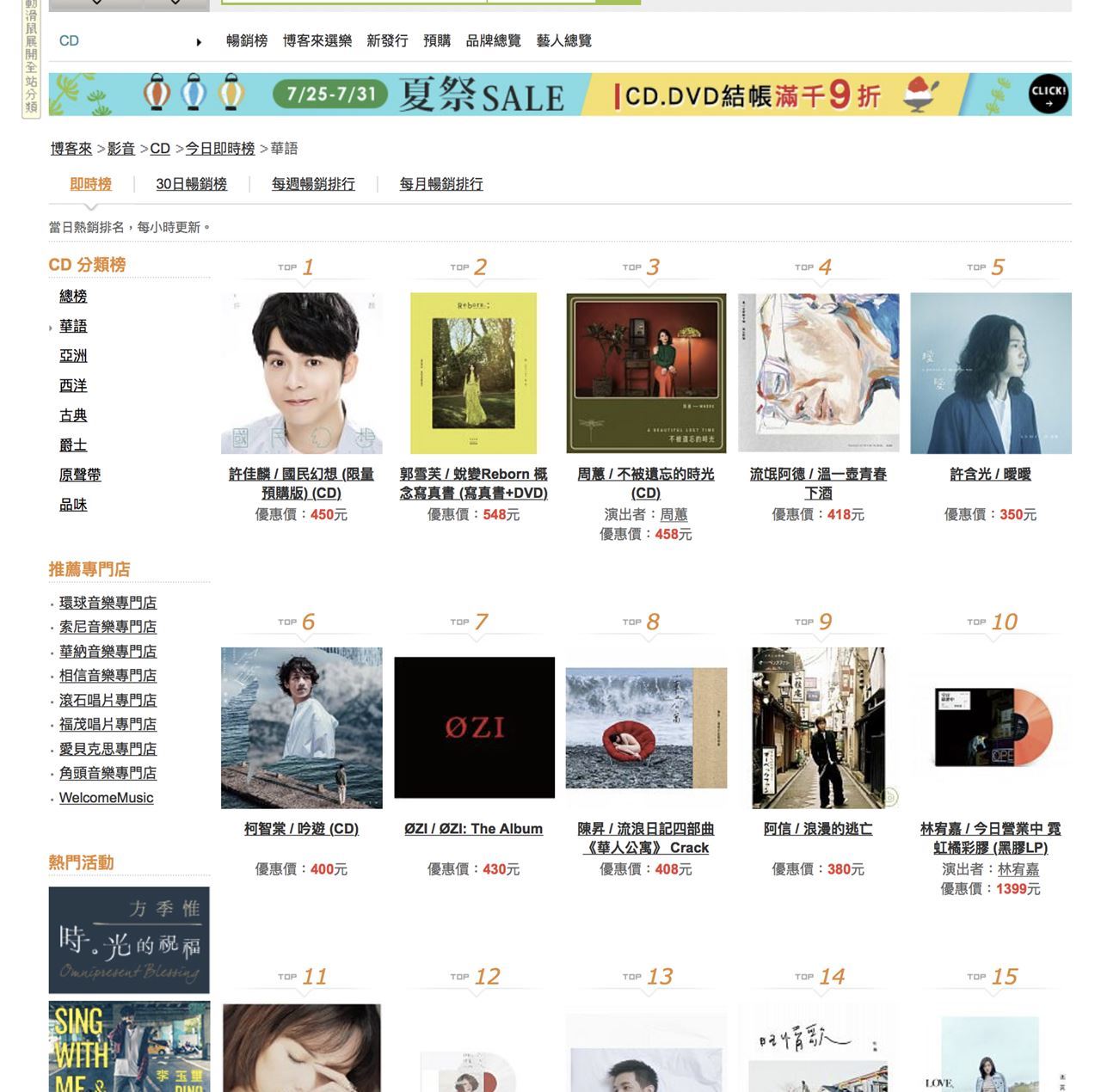This screenshot has height=1092, width=1101.
Task: Open the 暢銷榜 menu item
Action: [247, 40]
